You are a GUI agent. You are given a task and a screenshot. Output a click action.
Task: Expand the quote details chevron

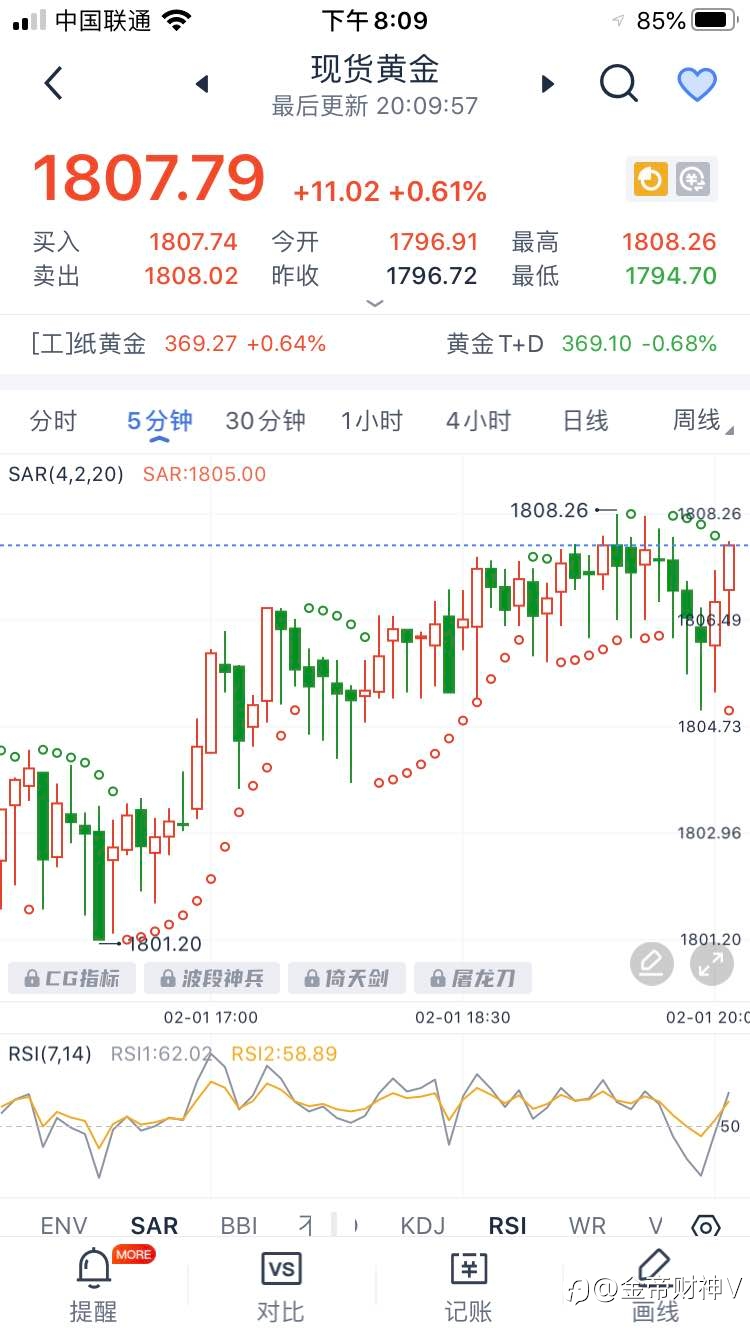[x=375, y=303]
